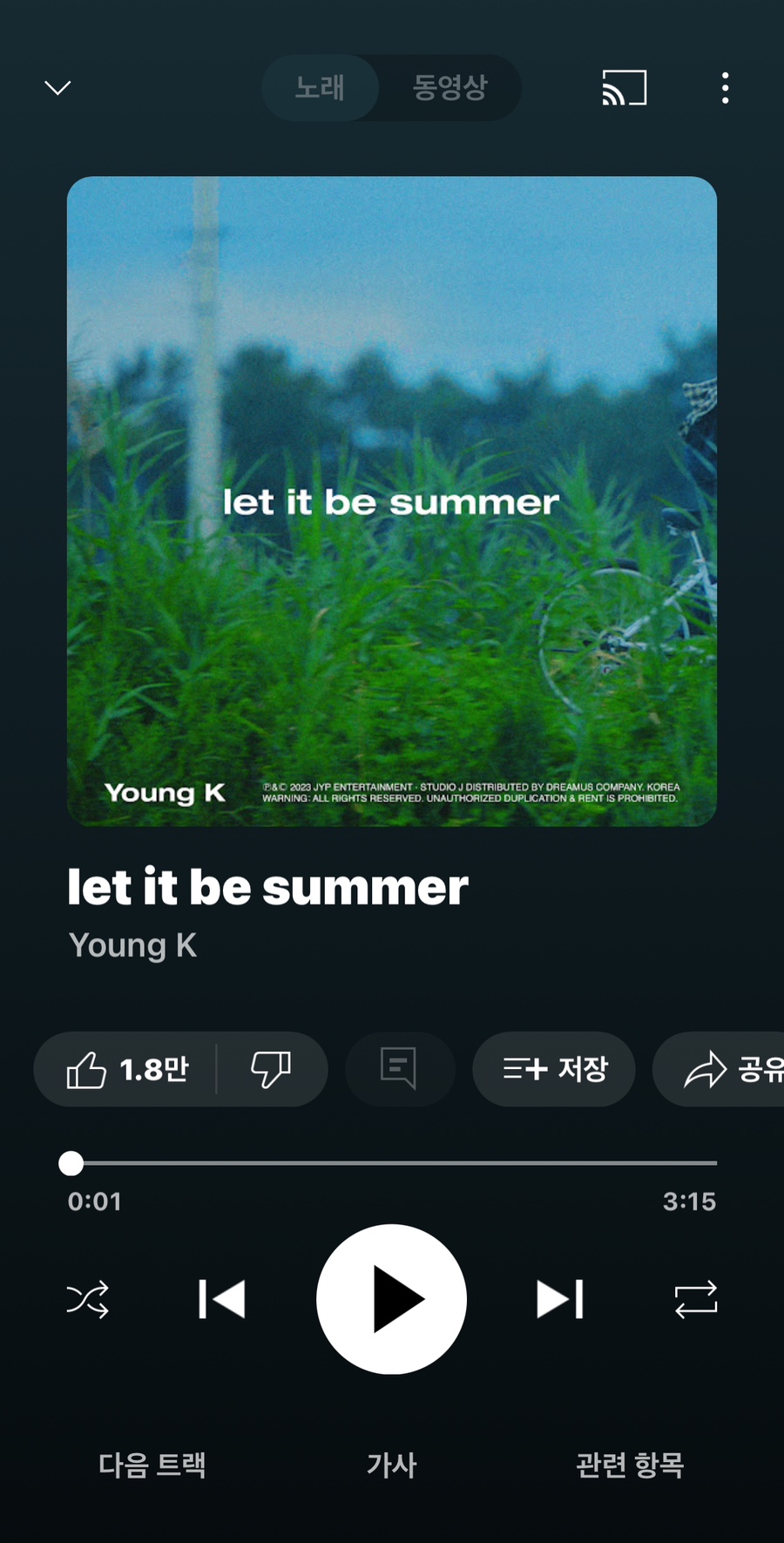Open the comments button
The height and width of the screenshot is (1543, 784).
pyautogui.click(x=399, y=1068)
